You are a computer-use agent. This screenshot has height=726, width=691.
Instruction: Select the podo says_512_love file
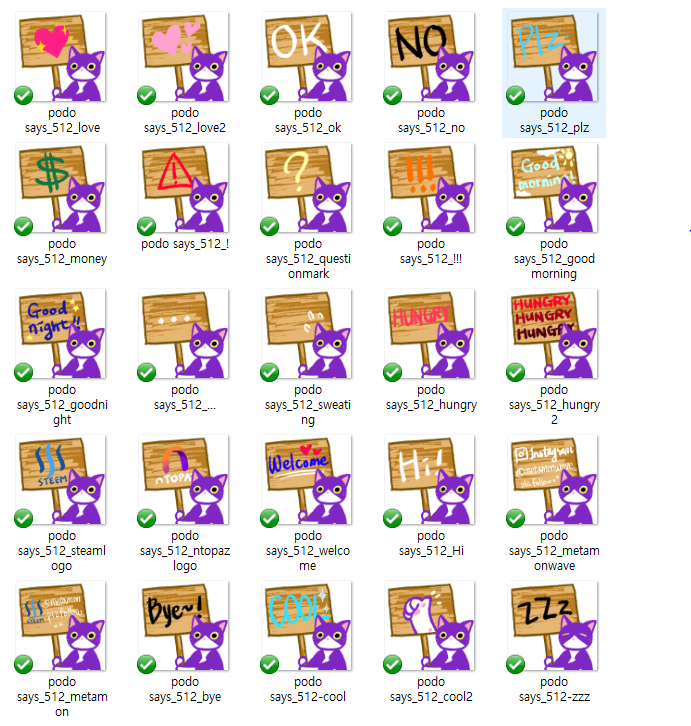click(62, 58)
